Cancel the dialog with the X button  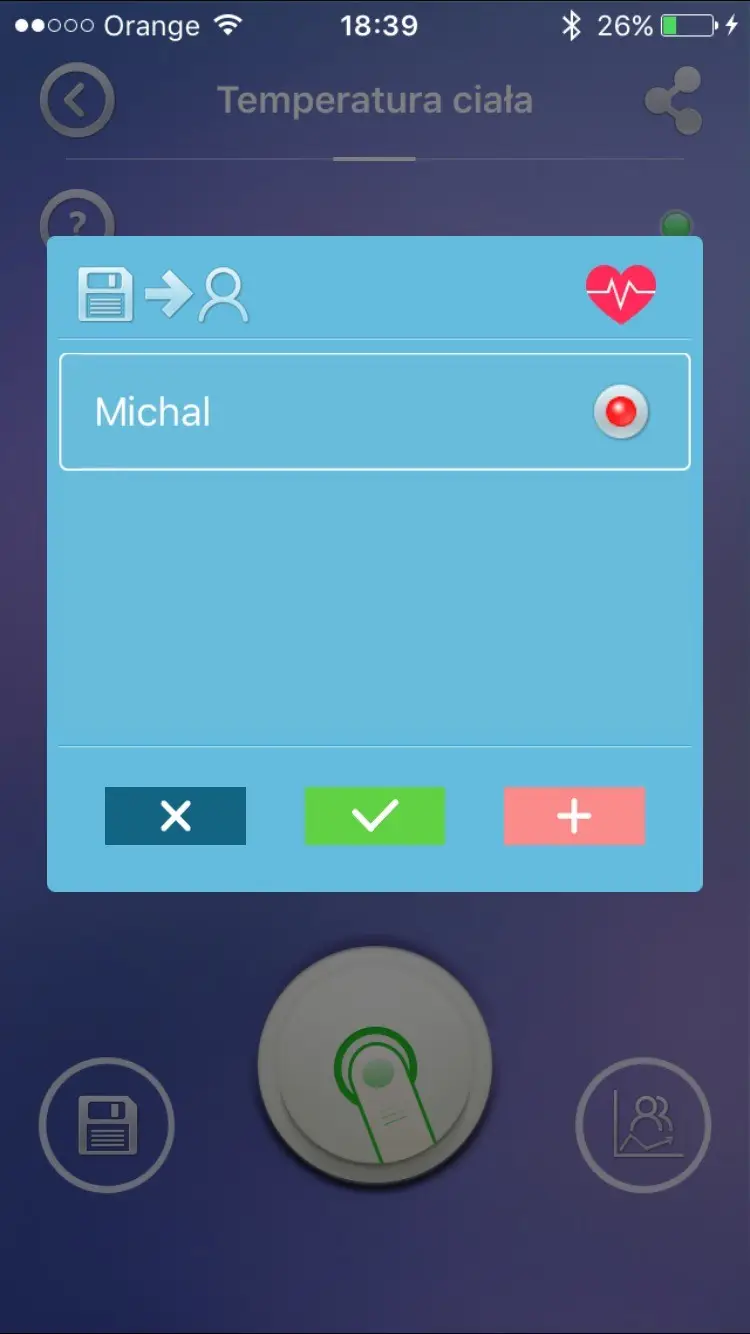pos(175,816)
